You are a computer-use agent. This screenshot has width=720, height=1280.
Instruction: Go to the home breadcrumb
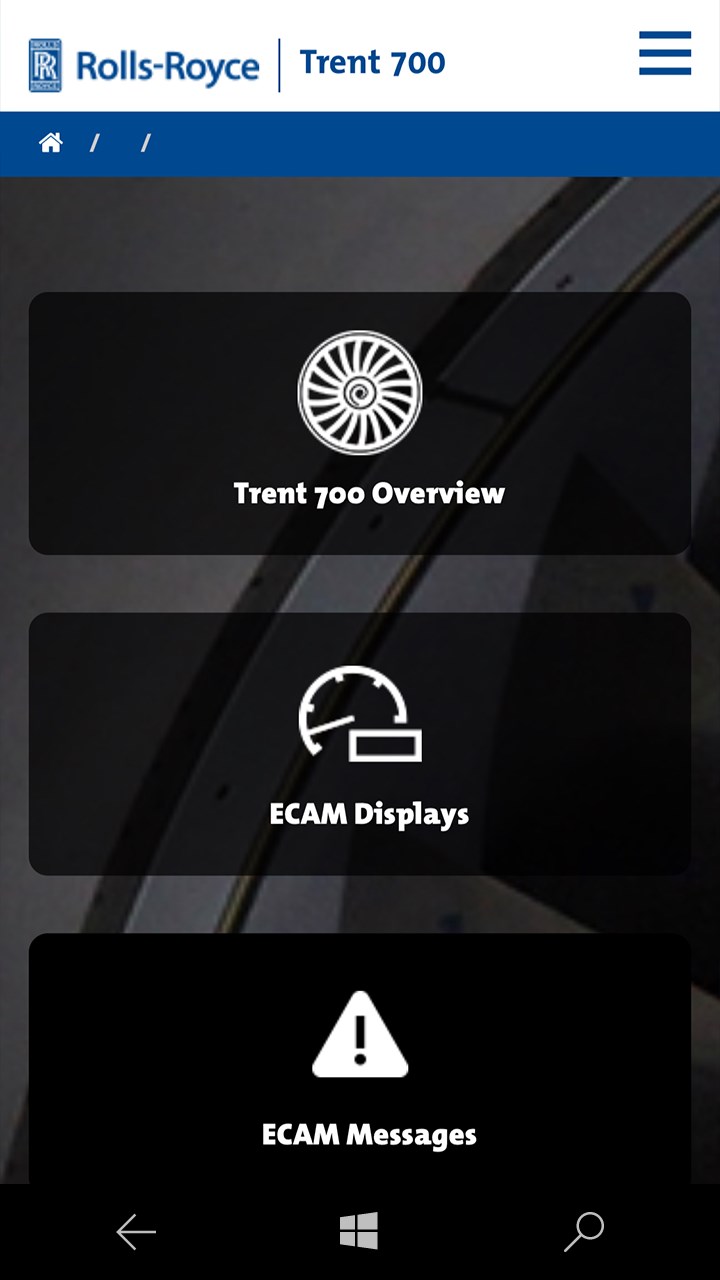coord(51,143)
